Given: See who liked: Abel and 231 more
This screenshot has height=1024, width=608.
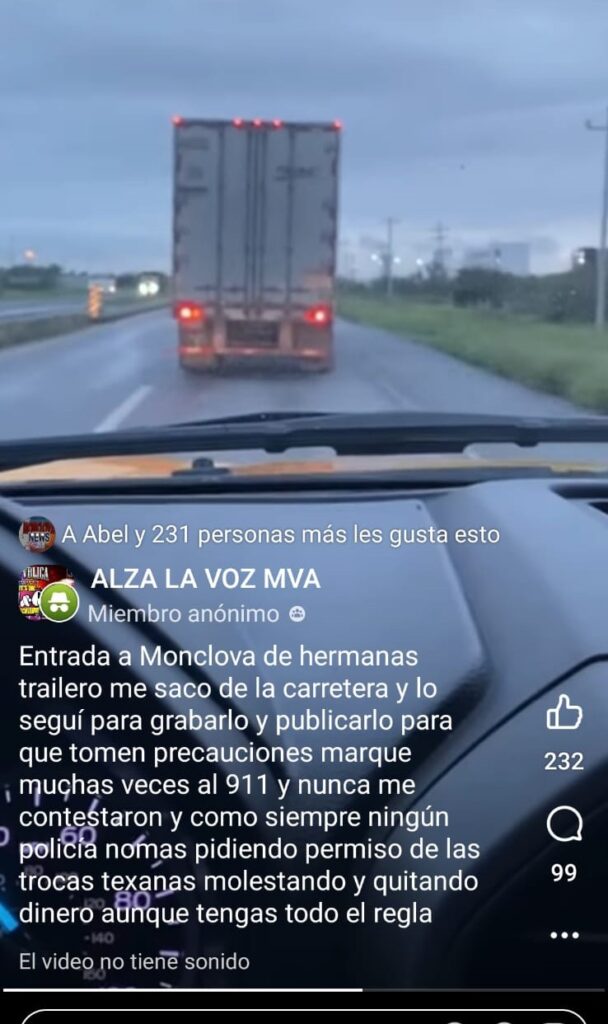Looking at the screenshot, I should 280,535.
